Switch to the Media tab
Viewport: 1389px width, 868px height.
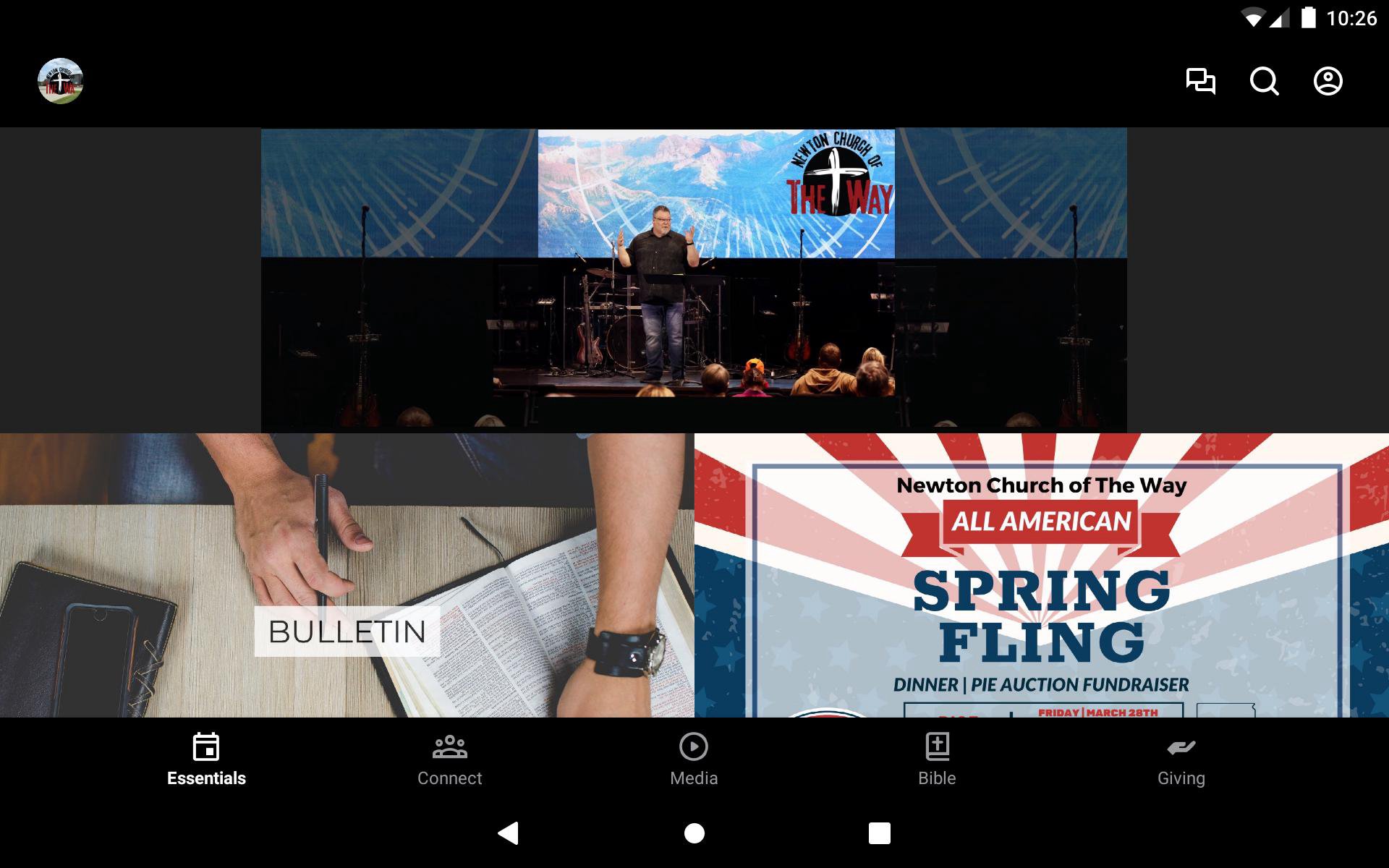(x=694, y=759)
